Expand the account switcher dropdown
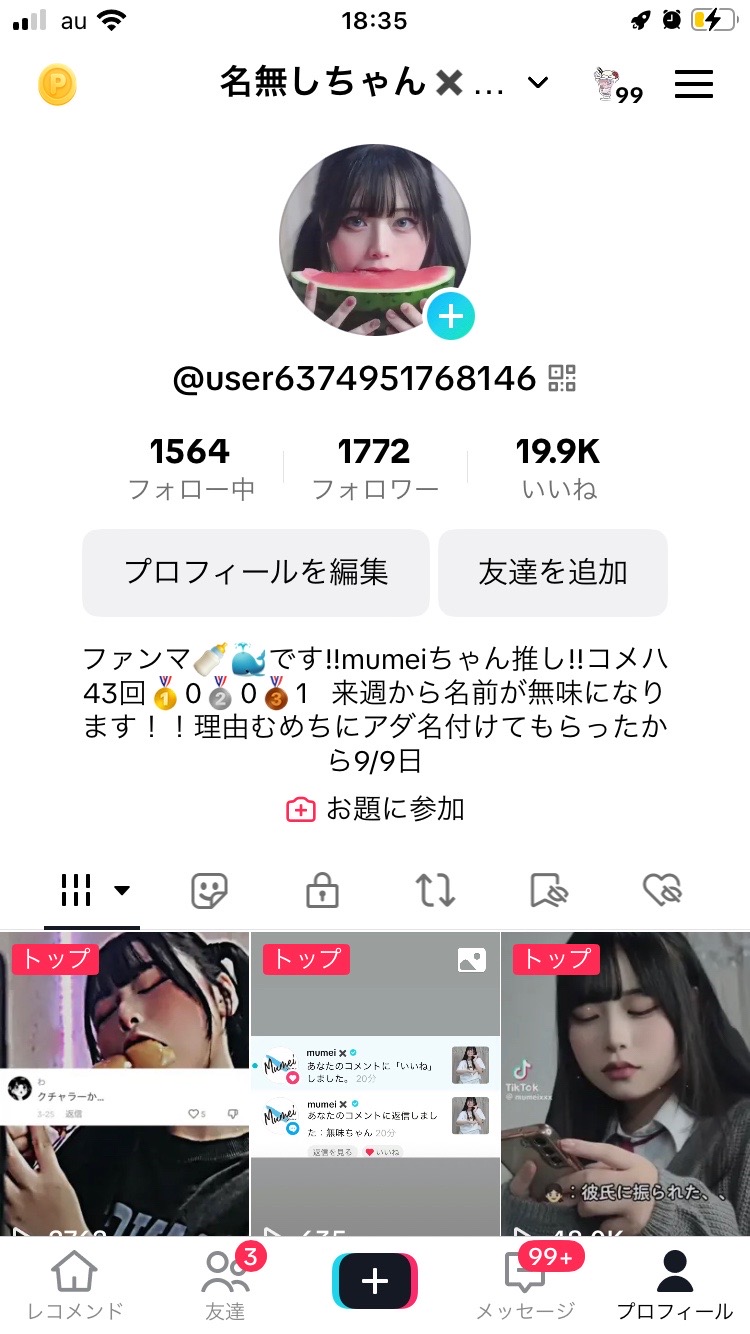This screenshot has width=750, height=1334. pos(538,83)
